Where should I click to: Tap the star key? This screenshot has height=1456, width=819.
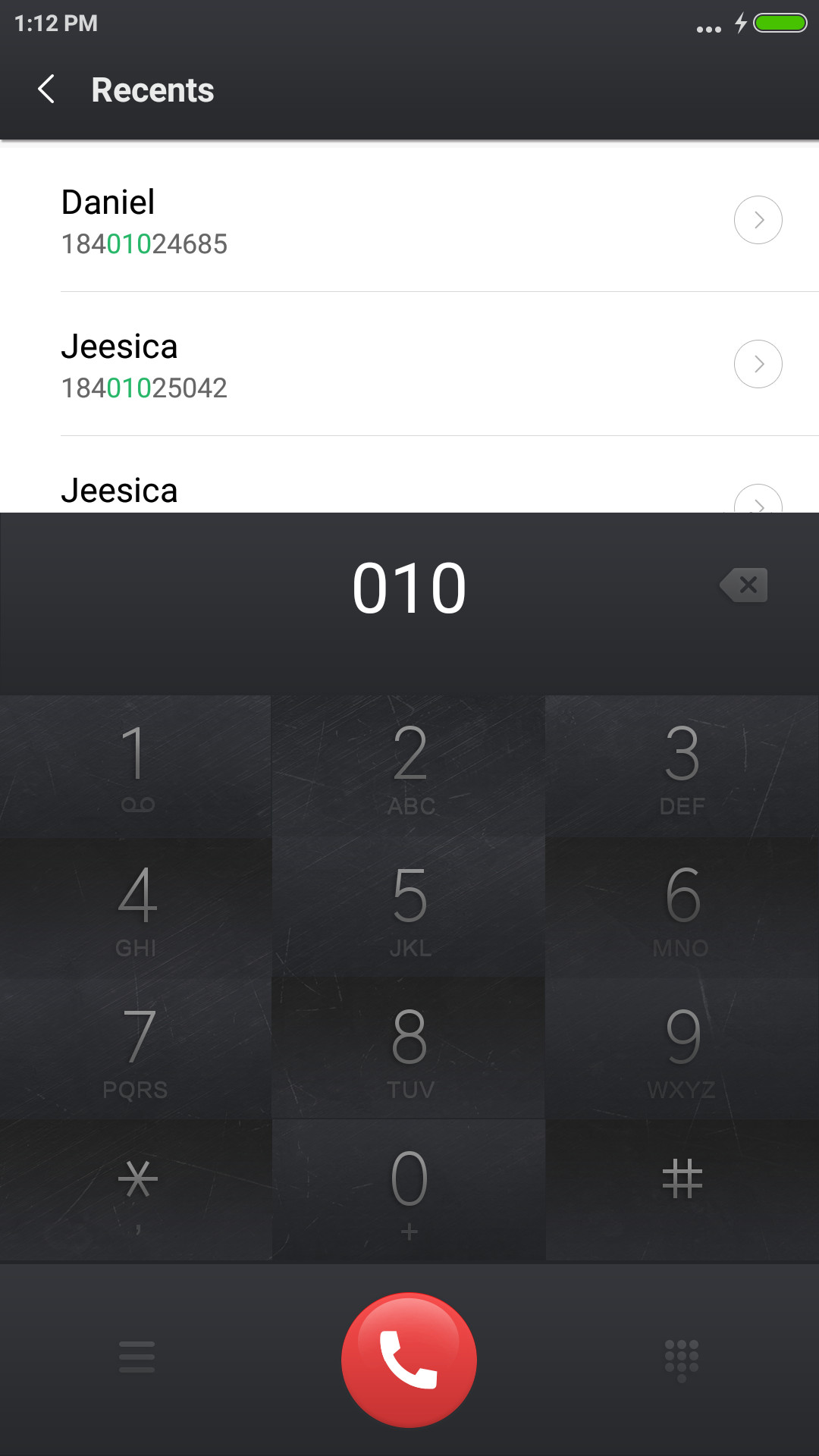point(136,1191)
